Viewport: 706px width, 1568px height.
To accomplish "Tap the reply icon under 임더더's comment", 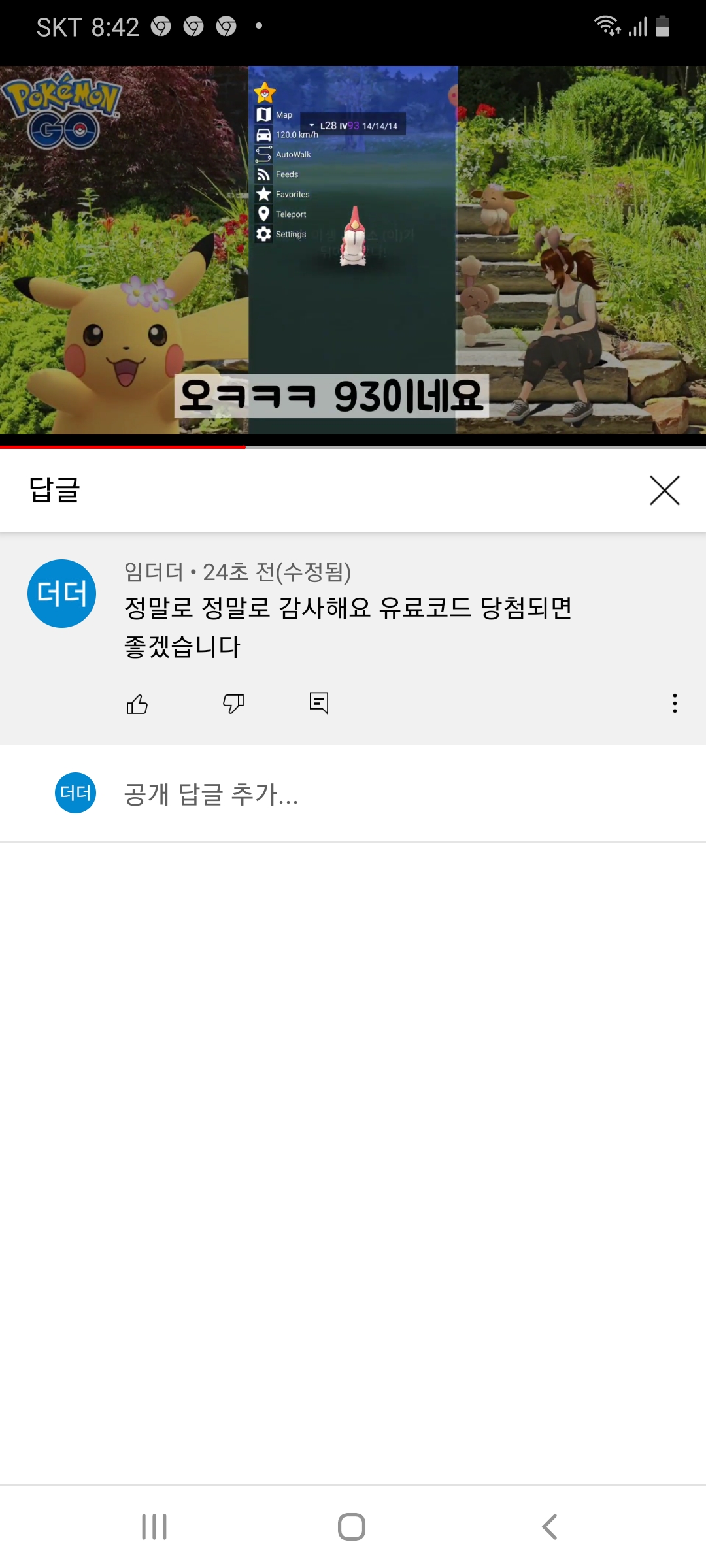I will pyautogui.click(x=319, y=703).
